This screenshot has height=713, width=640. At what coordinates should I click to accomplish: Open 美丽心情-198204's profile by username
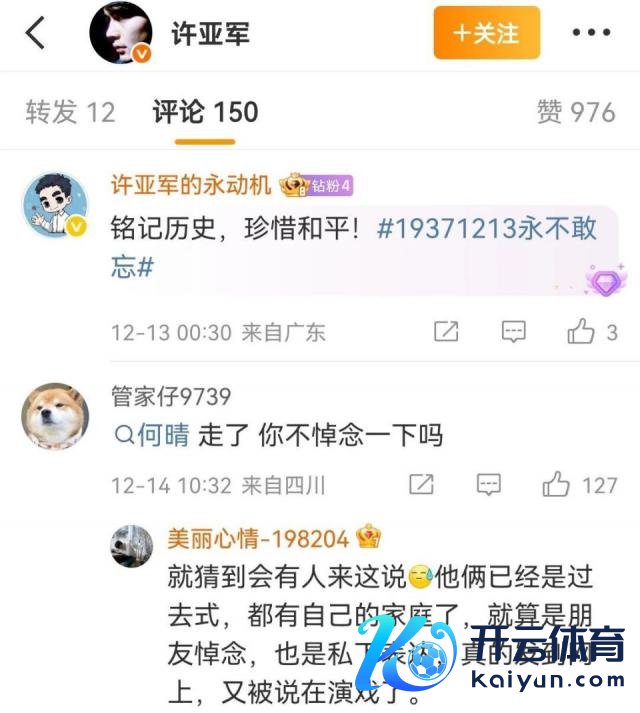[x=258, y=538]
